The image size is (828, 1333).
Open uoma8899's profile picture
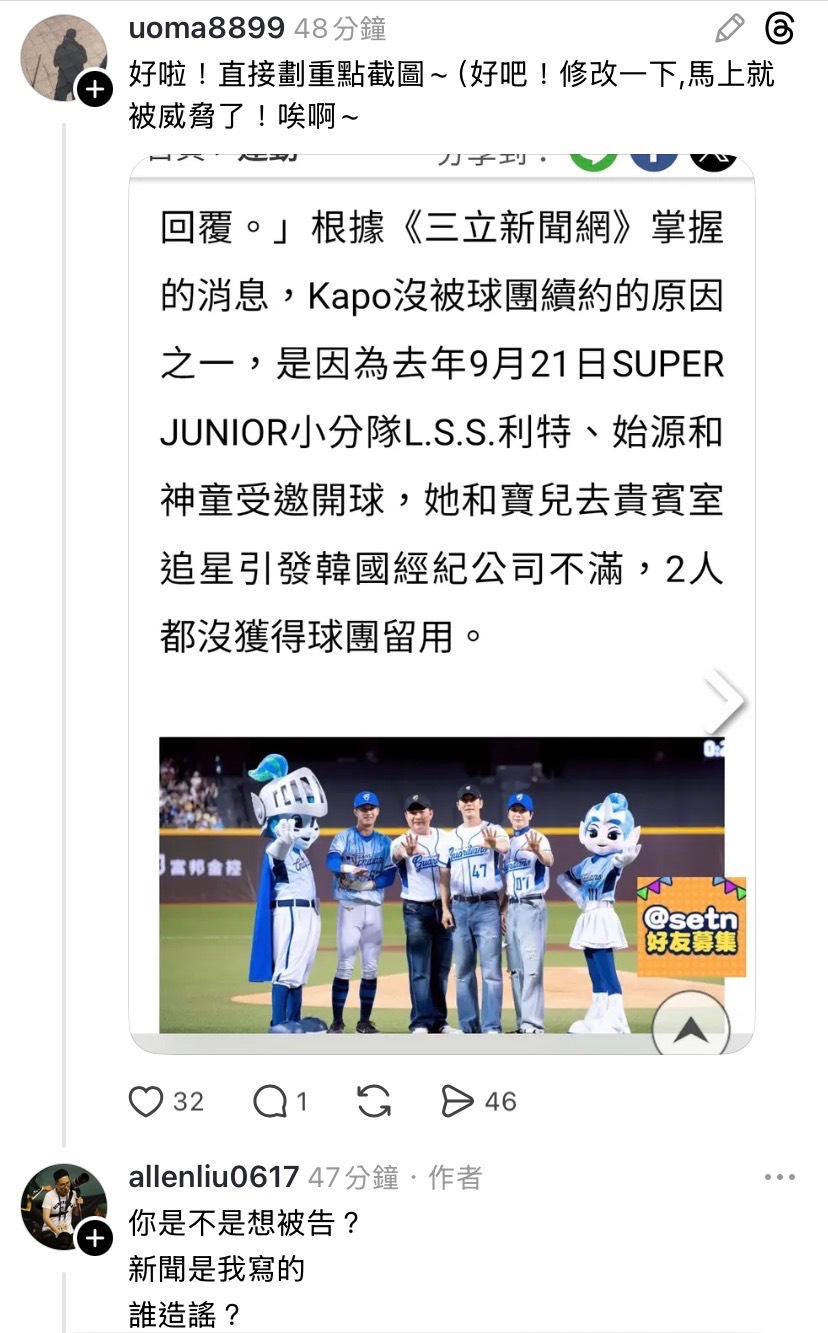pyautogui.click(x=64, y=58)
